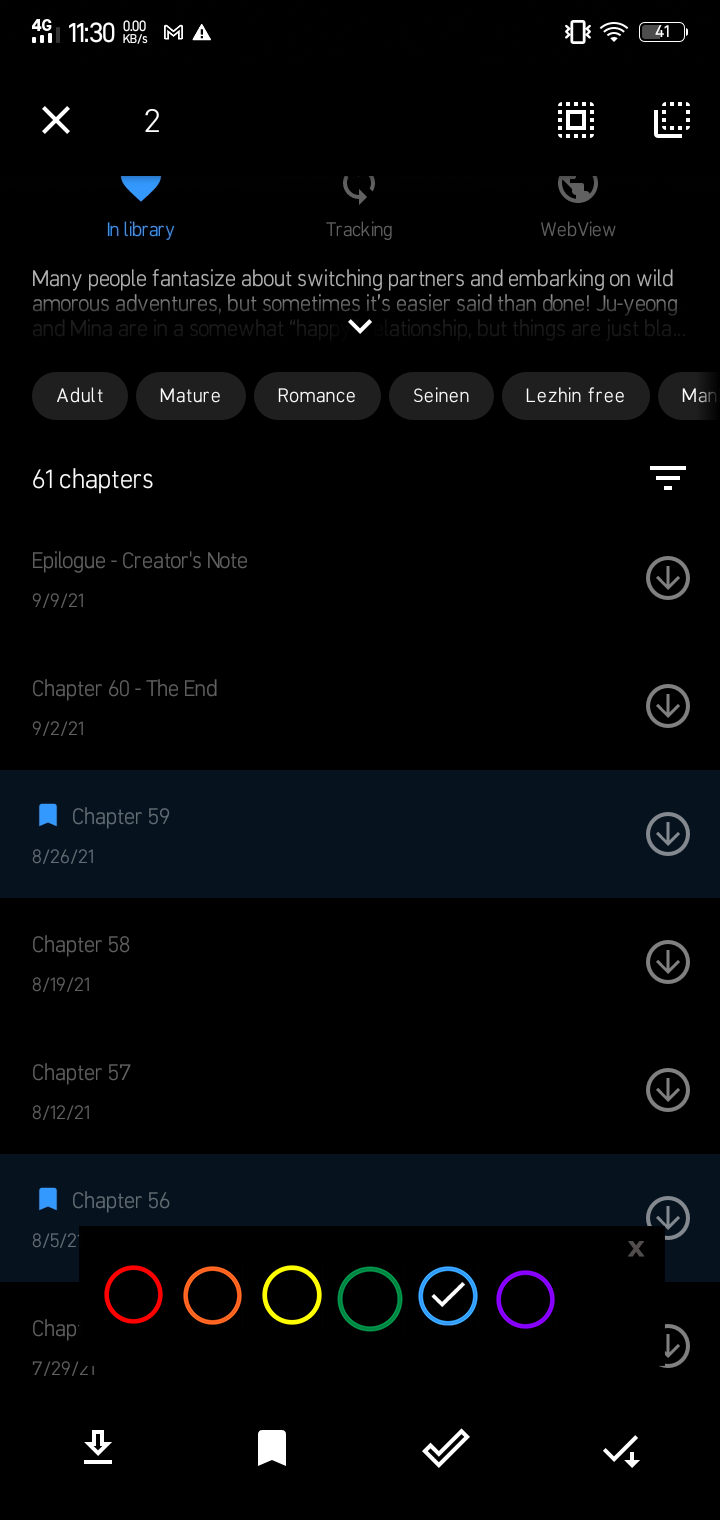Image resolution: width=720 pixels, height=1520 pixels.
Task: Download the selected chapters
Action: (x=97, y=1447)
